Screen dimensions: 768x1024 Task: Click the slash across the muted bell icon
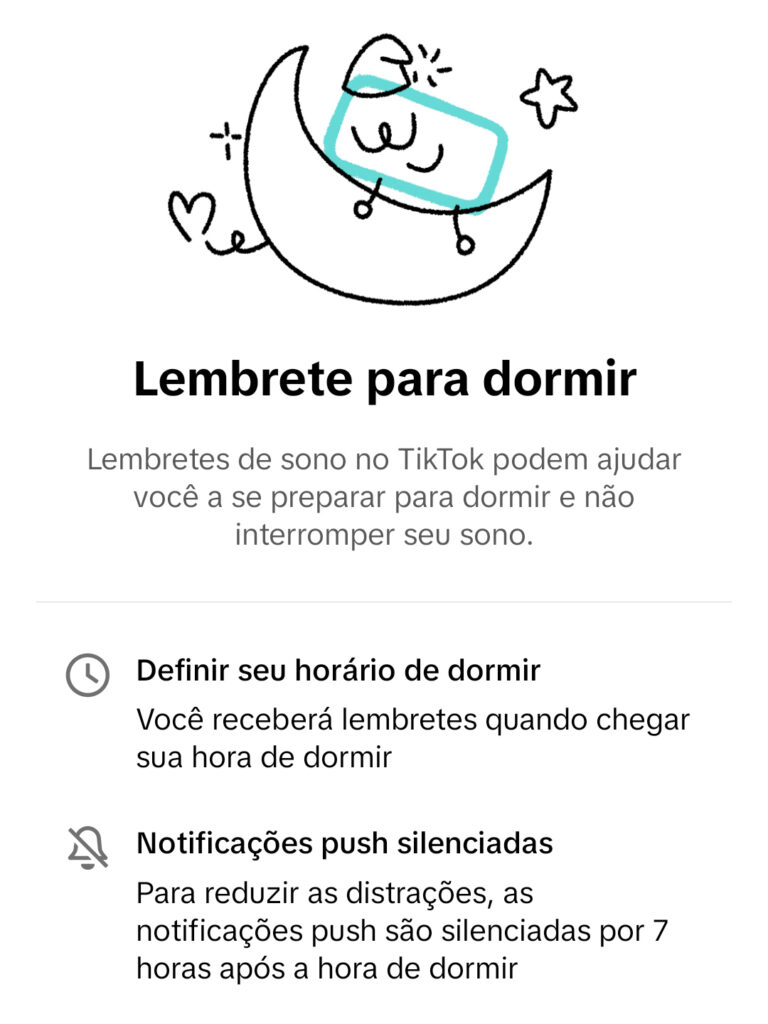pos(90,845)
